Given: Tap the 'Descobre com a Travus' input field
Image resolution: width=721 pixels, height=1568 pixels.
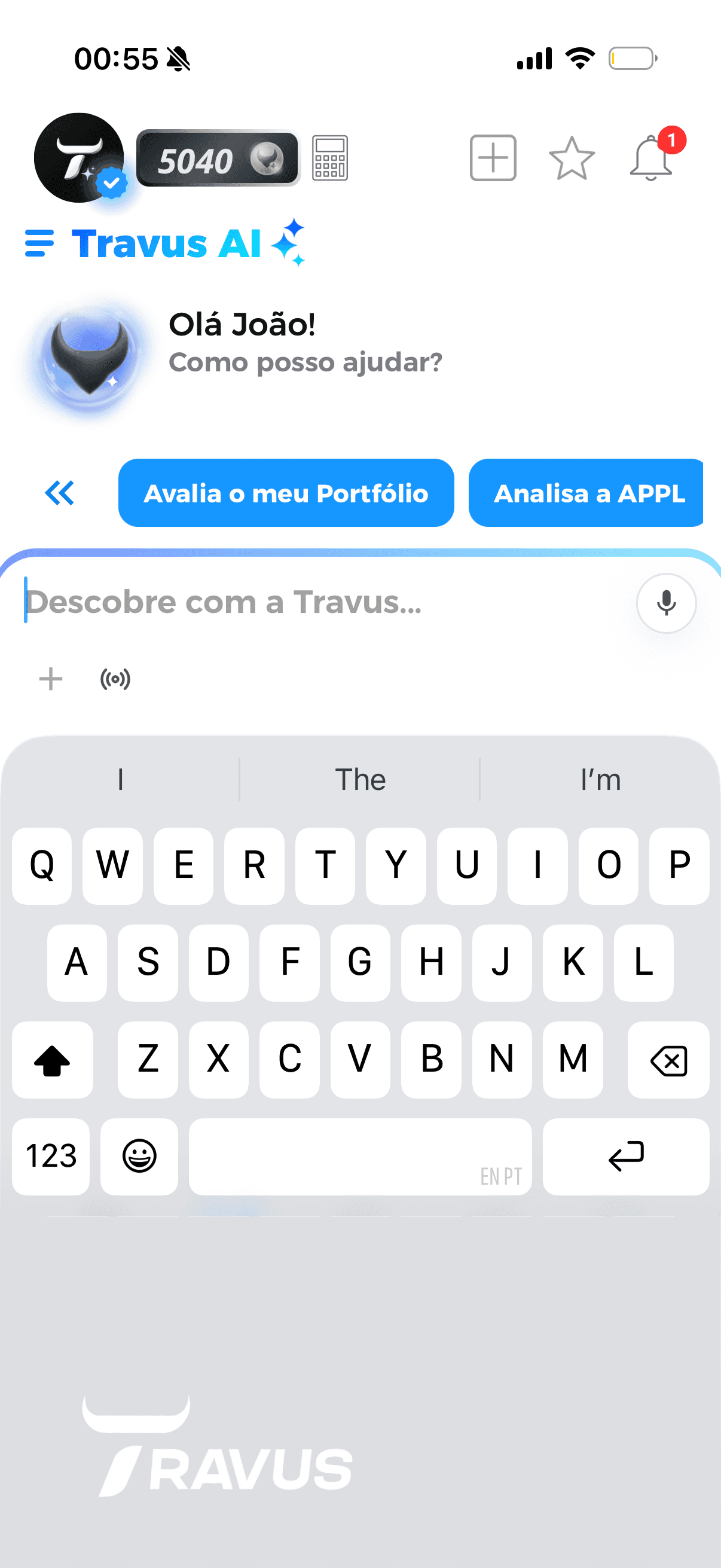Looking at the screenshot, I should coord(243,603).
